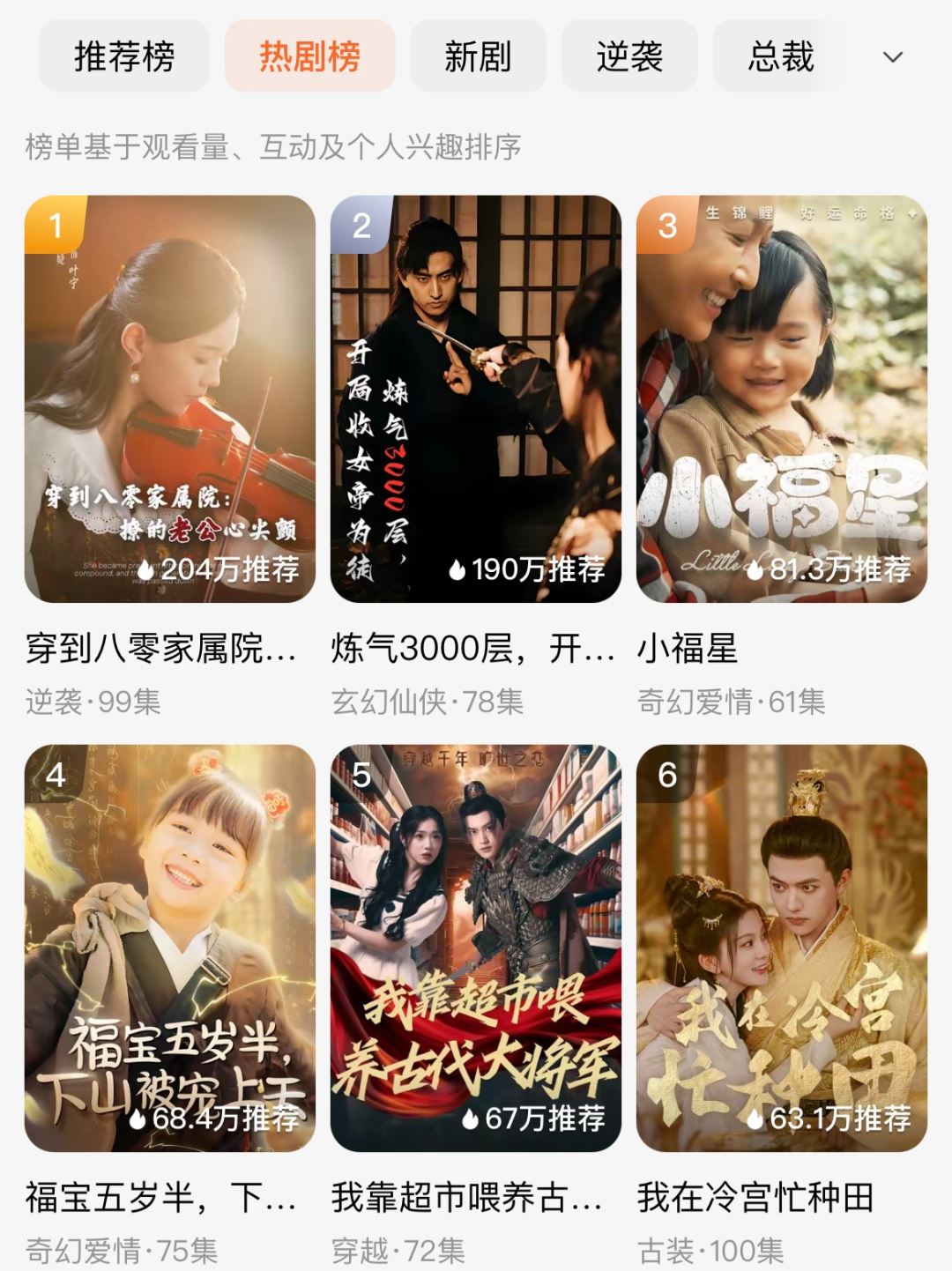Switch to the 推荐榜 tab

pyautogui.click(x=124, y=56)
